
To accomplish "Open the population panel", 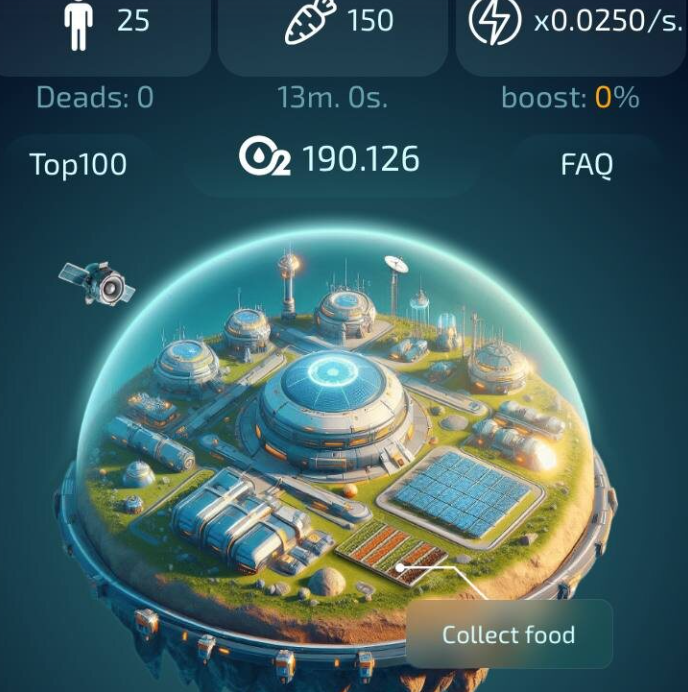I will (105, 22).
